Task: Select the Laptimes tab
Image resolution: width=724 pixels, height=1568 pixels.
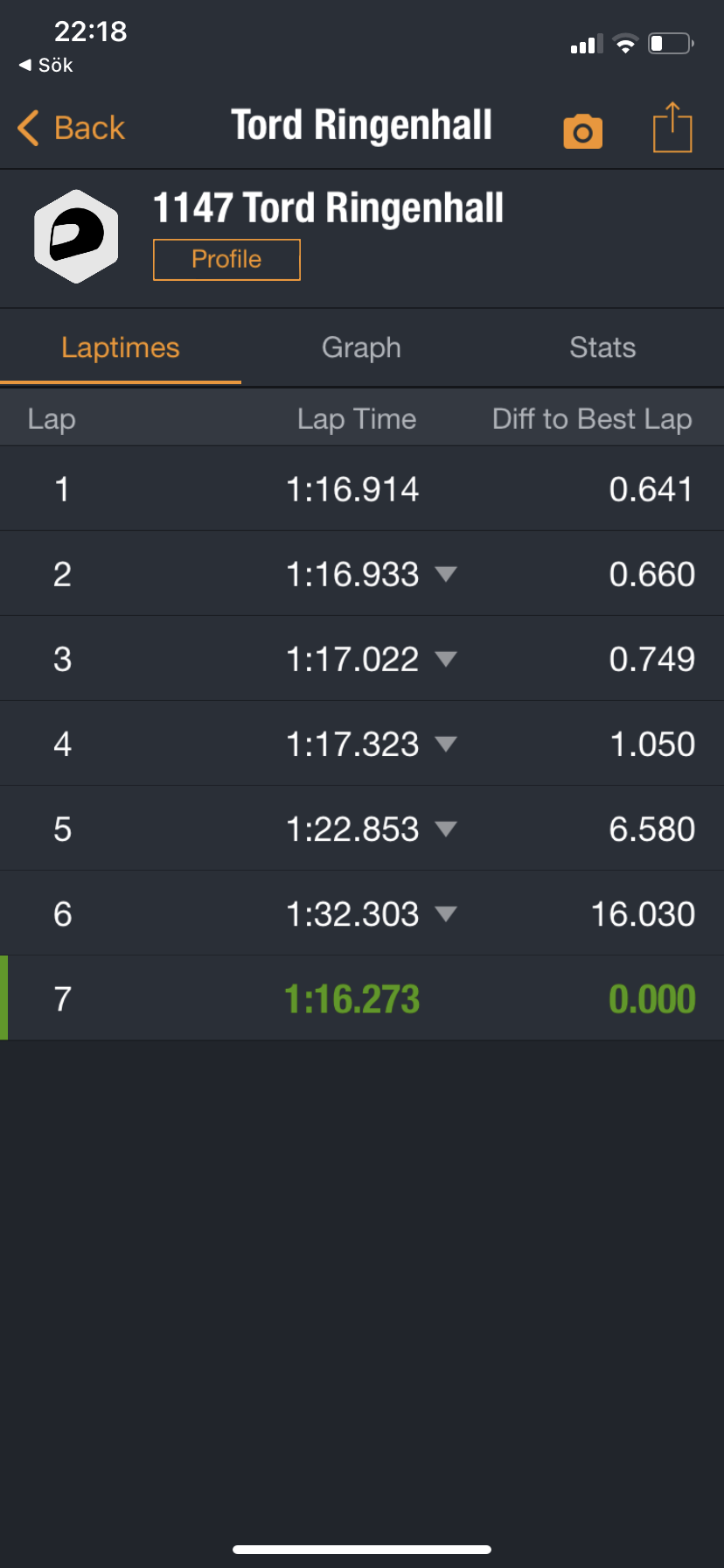Action: (x=121, y=347)
